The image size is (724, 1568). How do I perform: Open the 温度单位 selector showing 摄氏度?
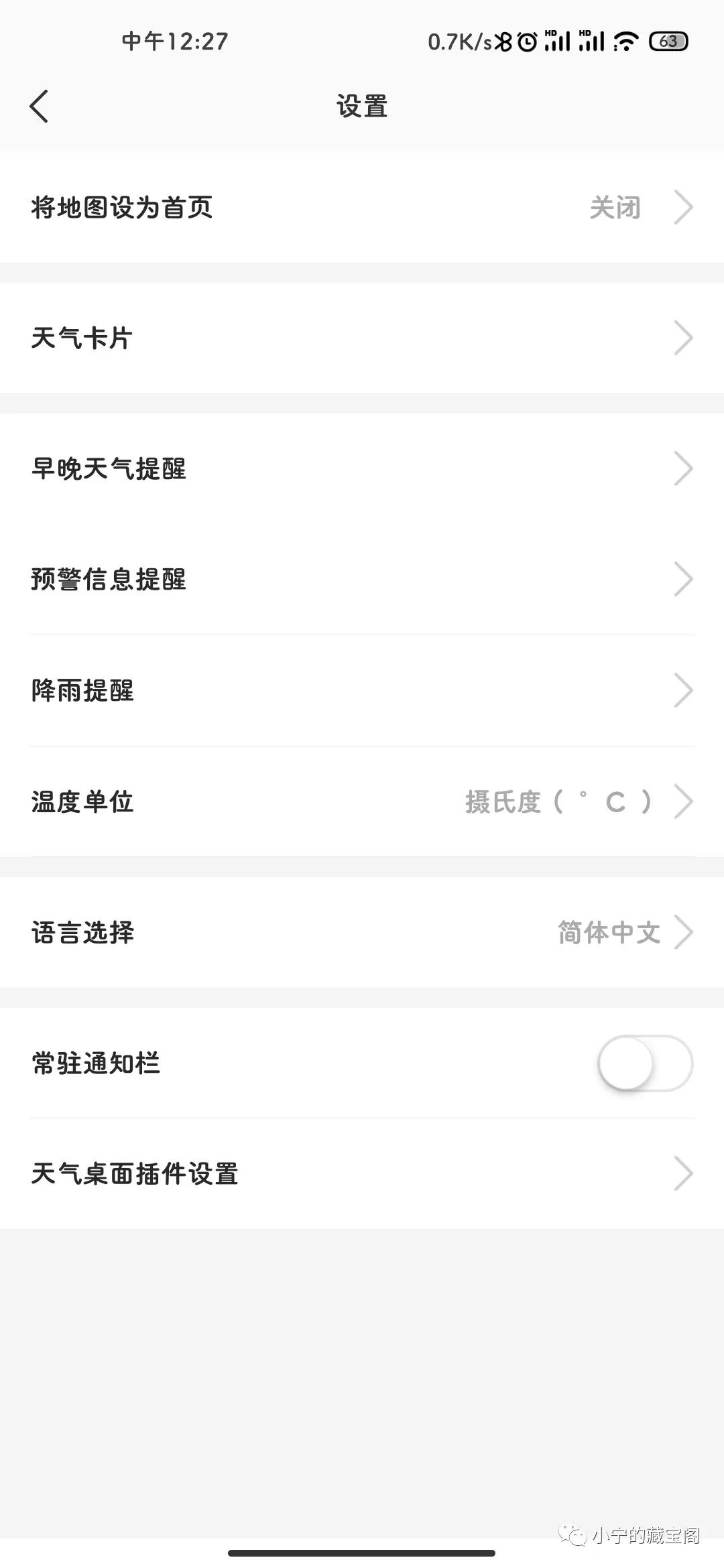click(x=362, y=801)
